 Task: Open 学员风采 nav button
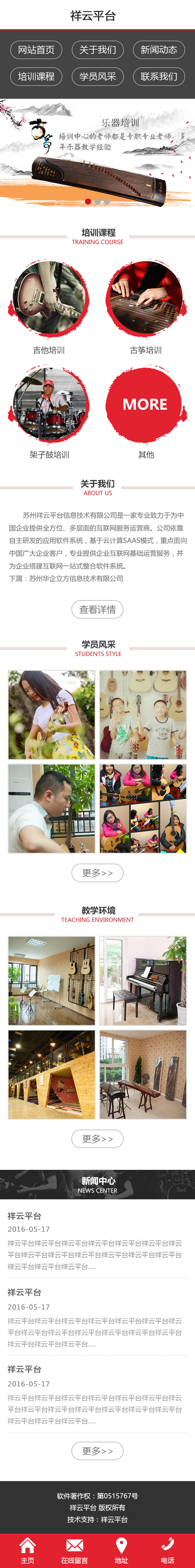point(97,77)
